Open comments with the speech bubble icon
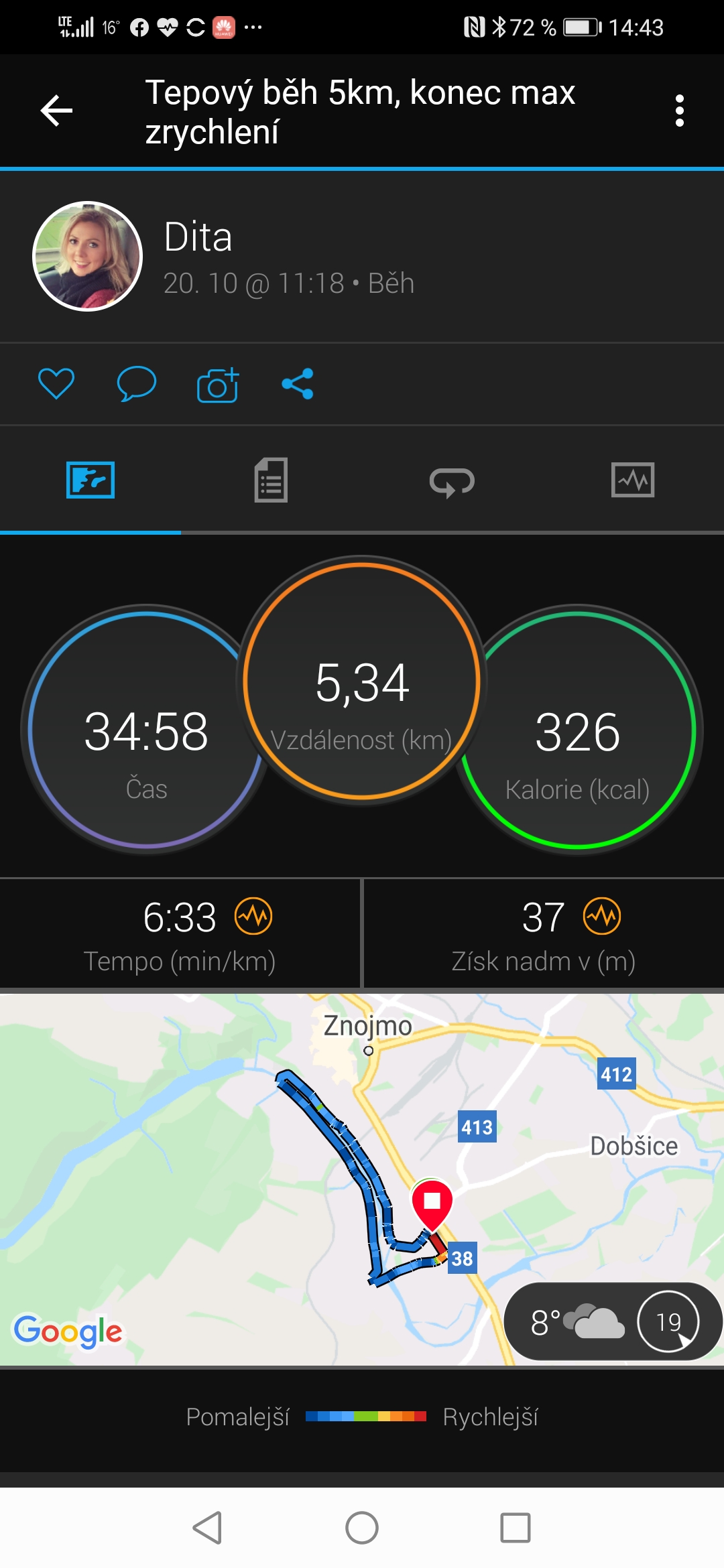 (x=137, y=384)
